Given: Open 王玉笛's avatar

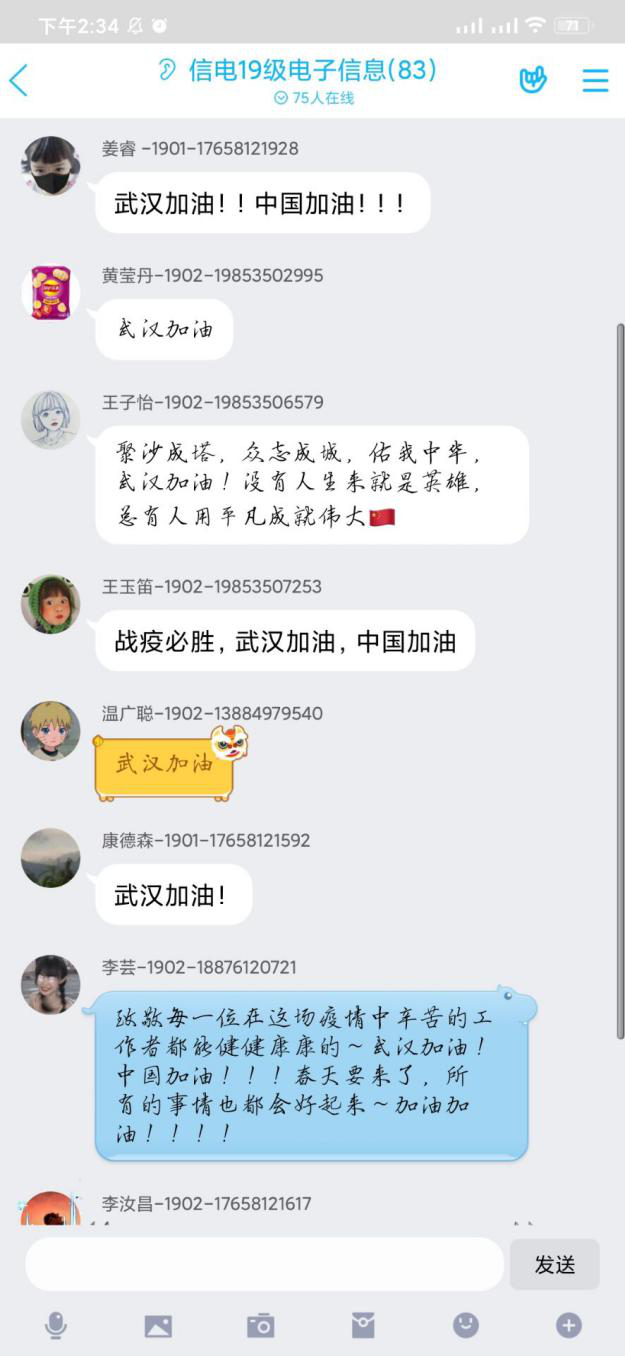Looking at the screenshot, I should [x=51, y=604].
